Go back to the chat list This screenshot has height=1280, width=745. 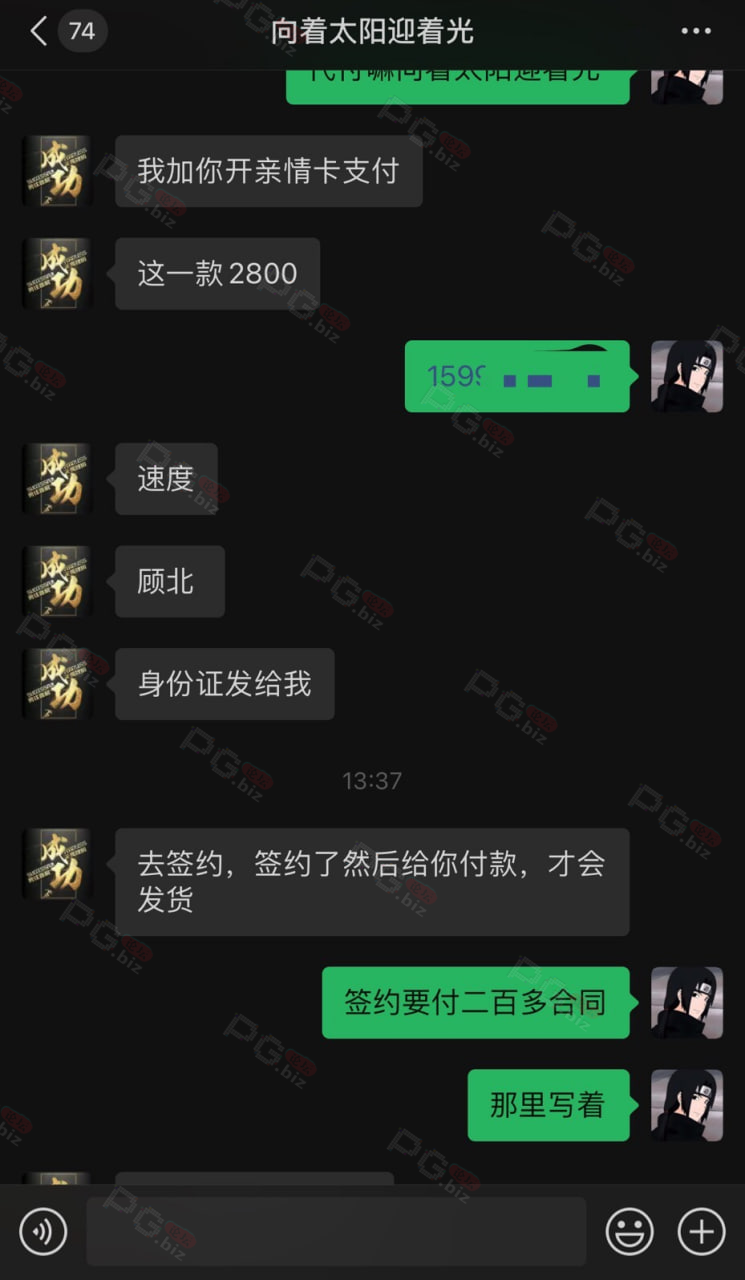click(40, 32)
